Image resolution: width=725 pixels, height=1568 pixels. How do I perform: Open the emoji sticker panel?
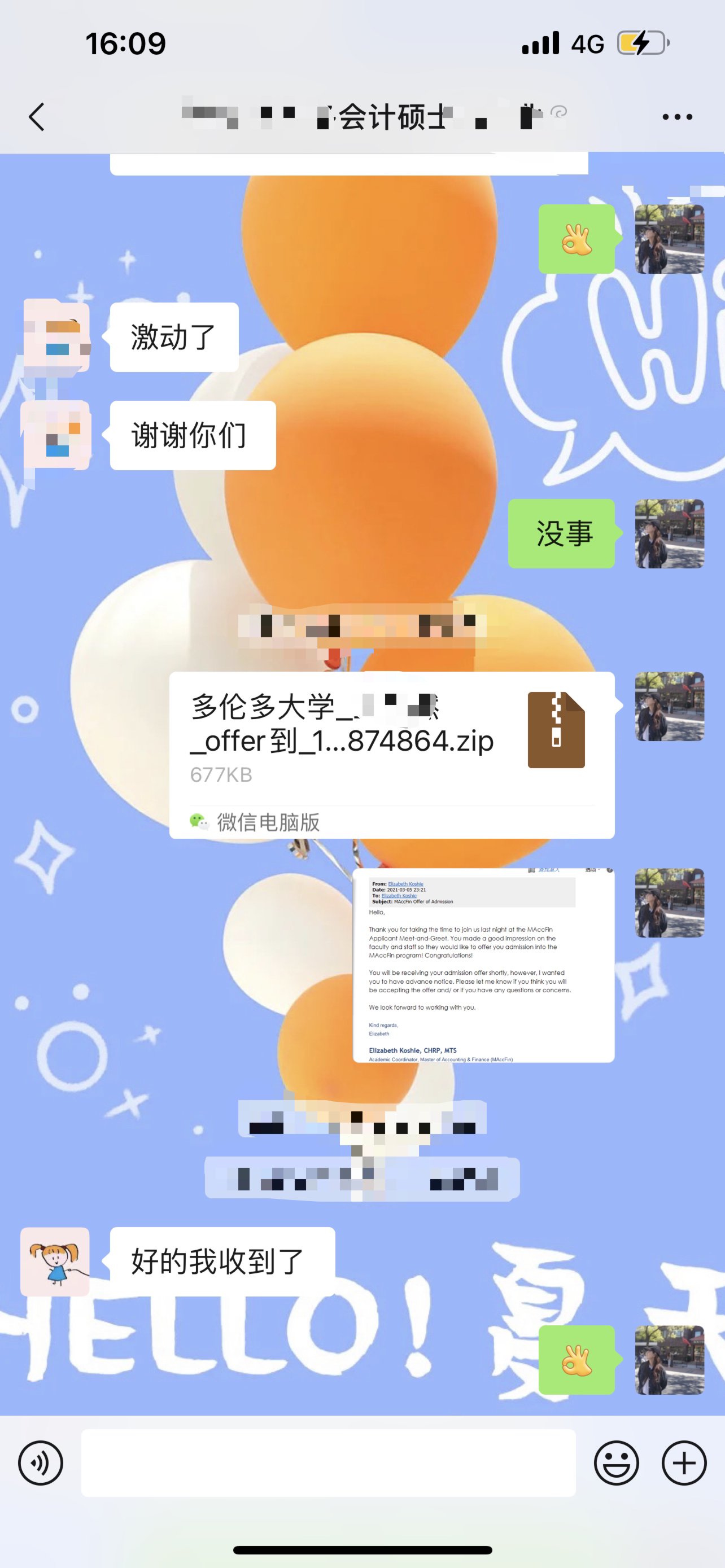616,1462
